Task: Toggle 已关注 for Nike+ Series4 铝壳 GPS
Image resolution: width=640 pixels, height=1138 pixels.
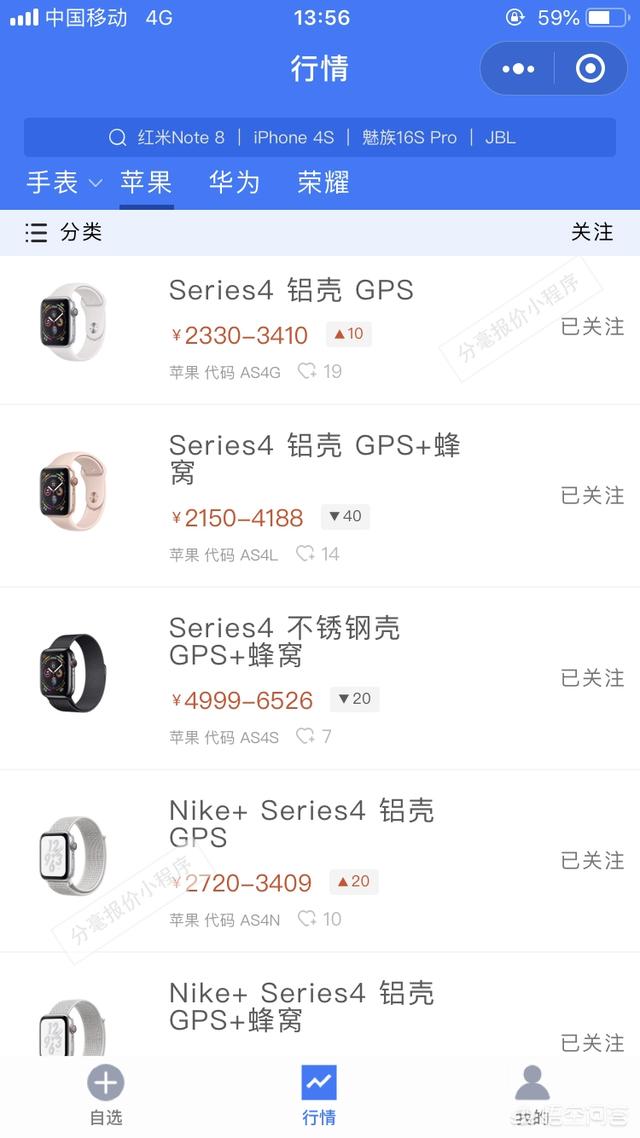Action: [x=592, y=860]
